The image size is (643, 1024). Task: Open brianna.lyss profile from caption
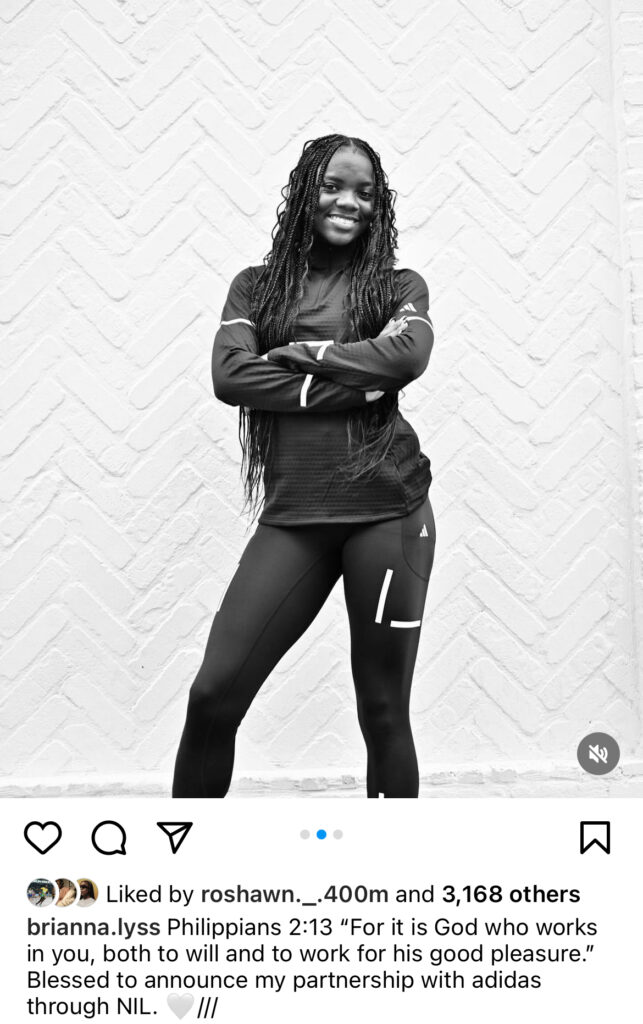tap(93, 927)
